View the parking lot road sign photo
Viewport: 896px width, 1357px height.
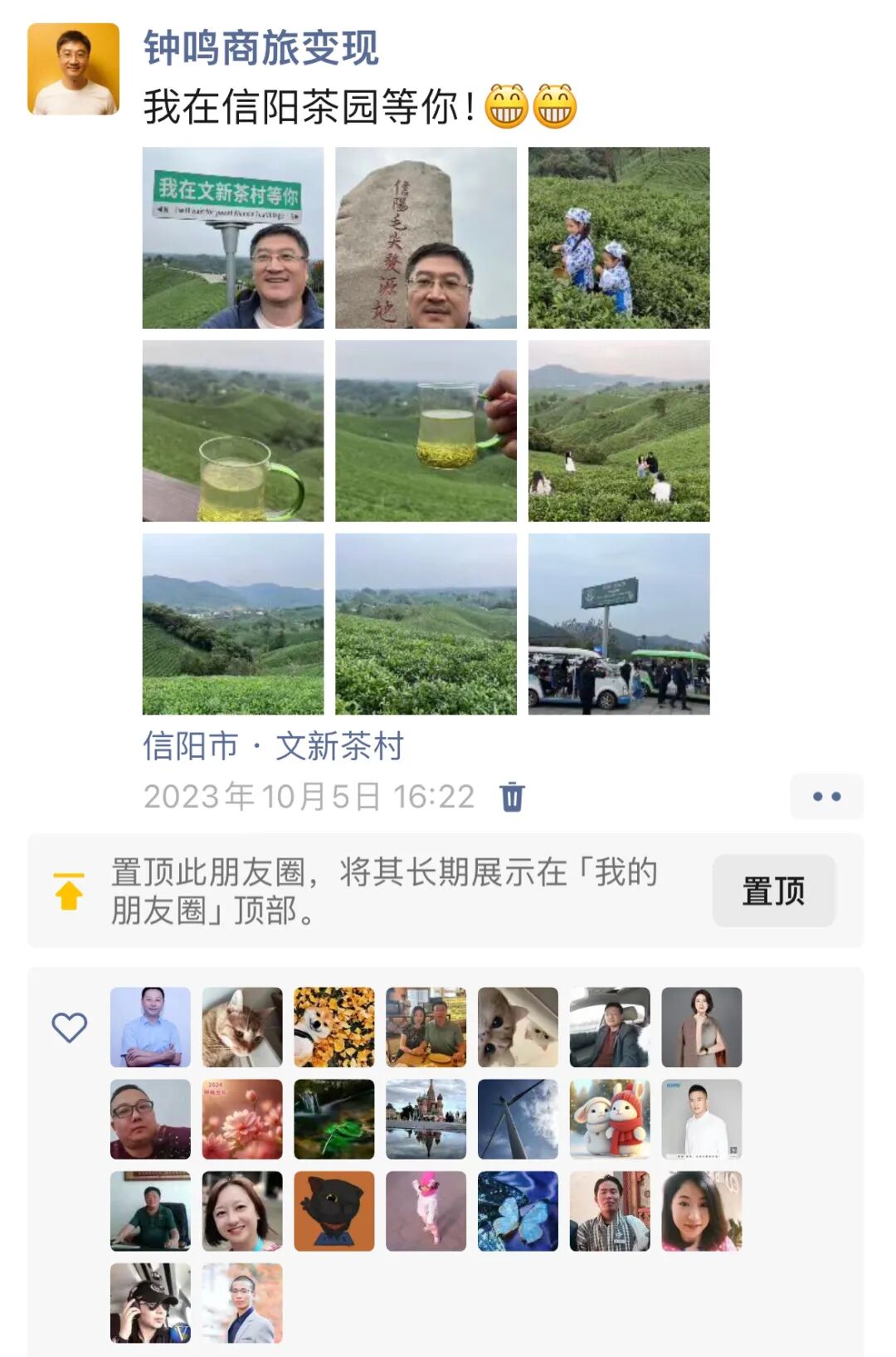(x=619, y=624)
